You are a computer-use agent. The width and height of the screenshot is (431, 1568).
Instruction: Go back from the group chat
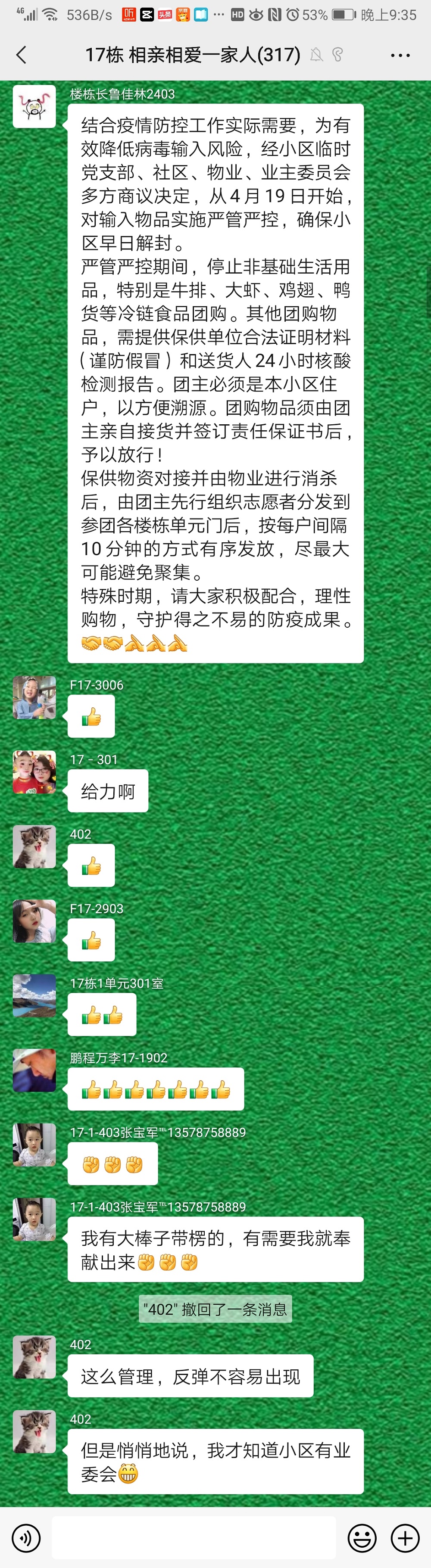[22, 56]
